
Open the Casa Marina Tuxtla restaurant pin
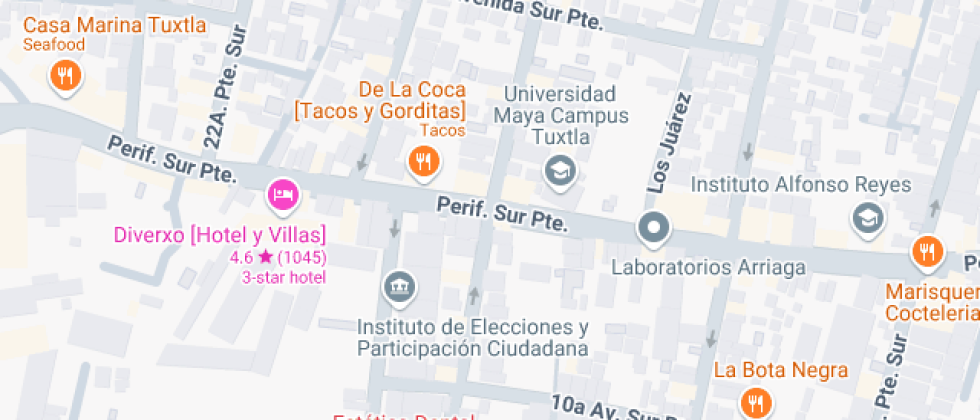[66, 75]
